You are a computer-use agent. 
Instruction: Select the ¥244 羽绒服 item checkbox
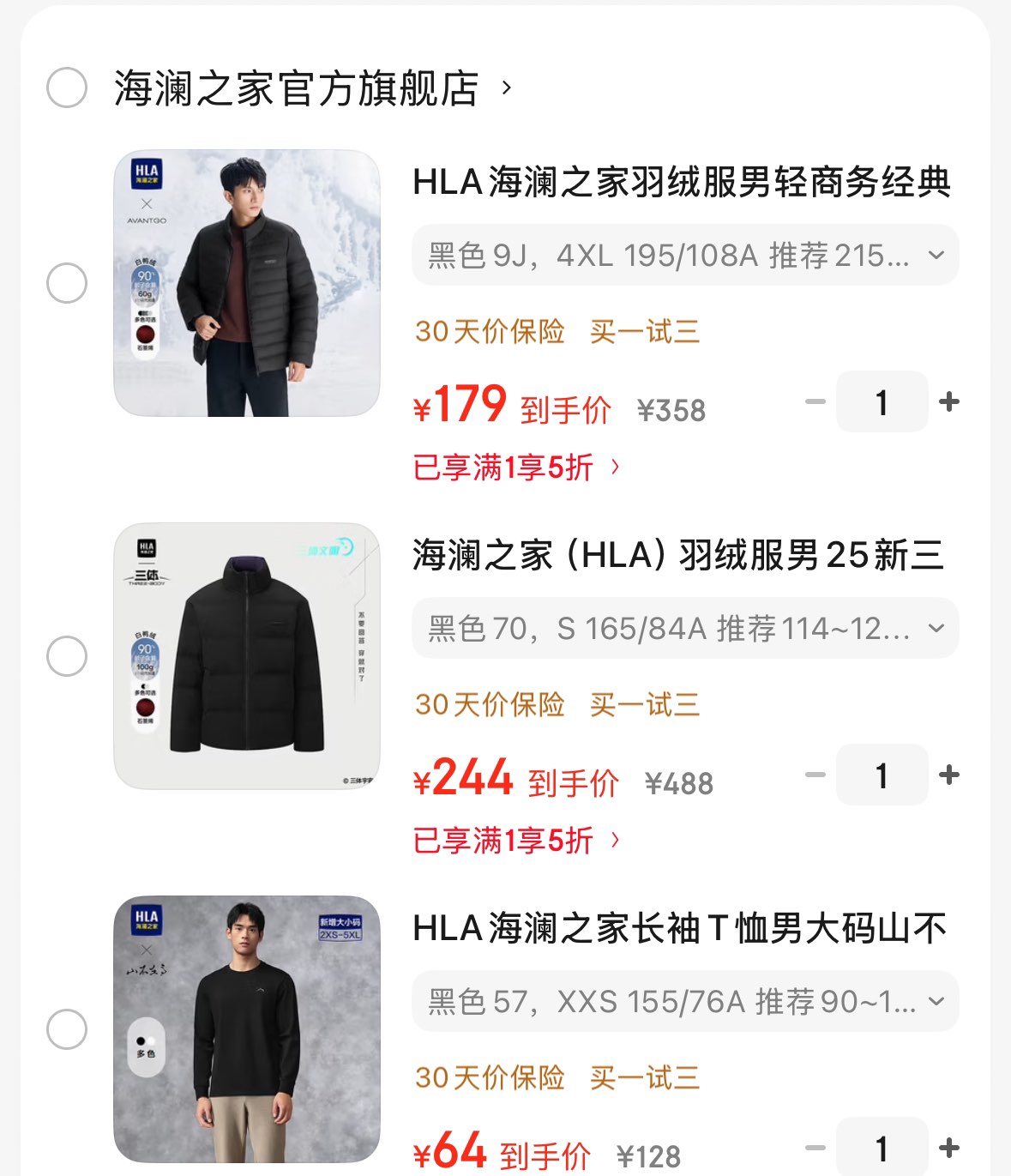click(67, 656)
